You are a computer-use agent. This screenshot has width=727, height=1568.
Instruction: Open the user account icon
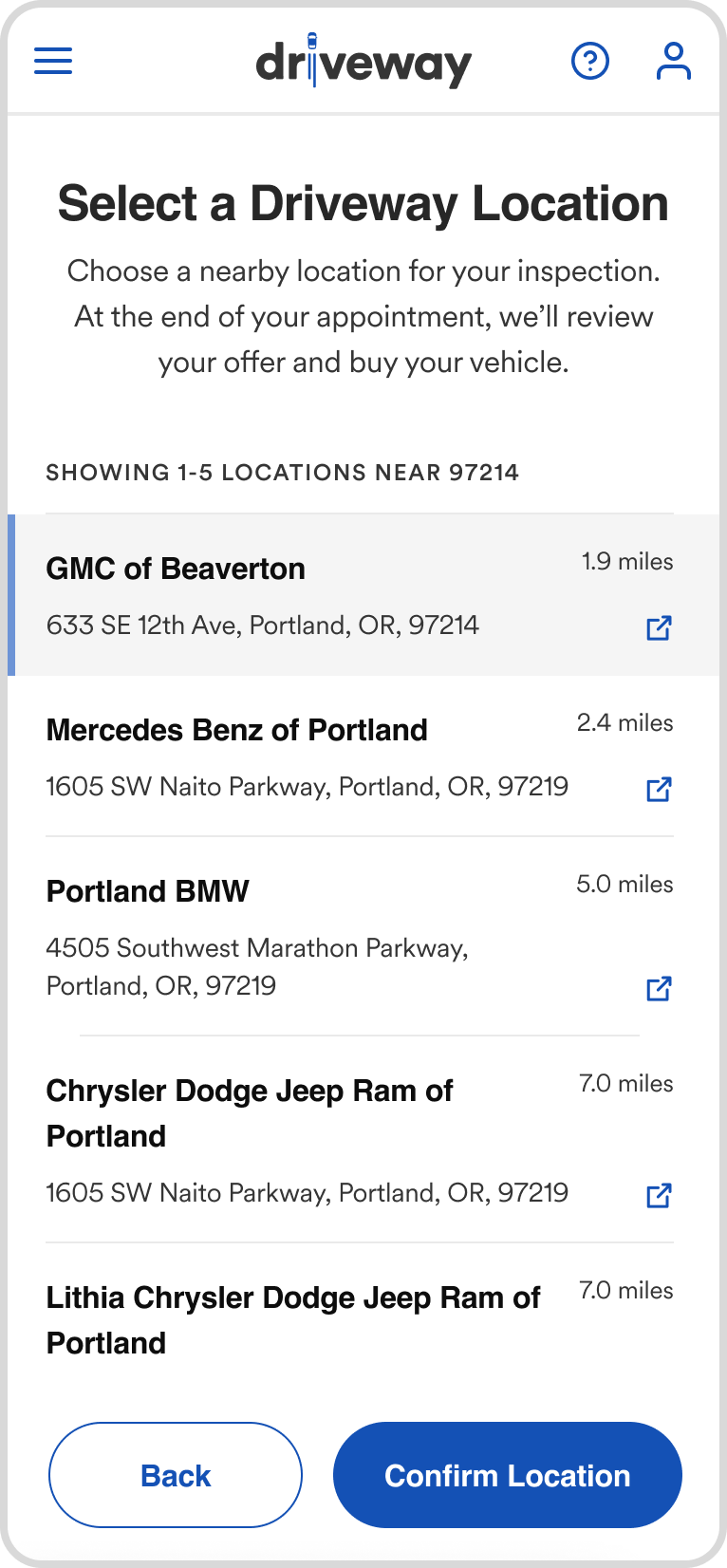tap(673, 62)
